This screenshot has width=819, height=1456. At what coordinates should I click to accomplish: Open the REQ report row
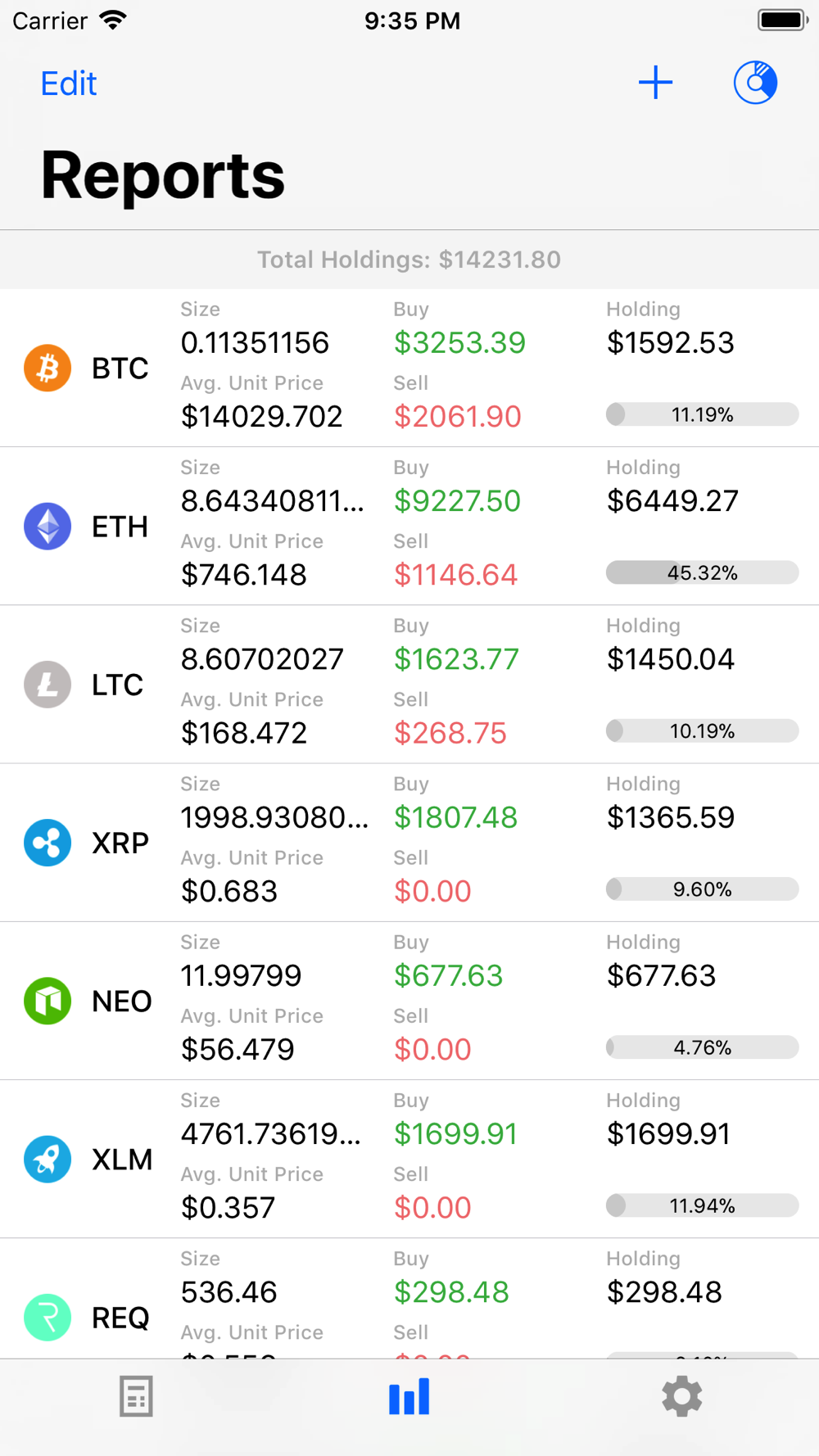(x=409, y=1298)
